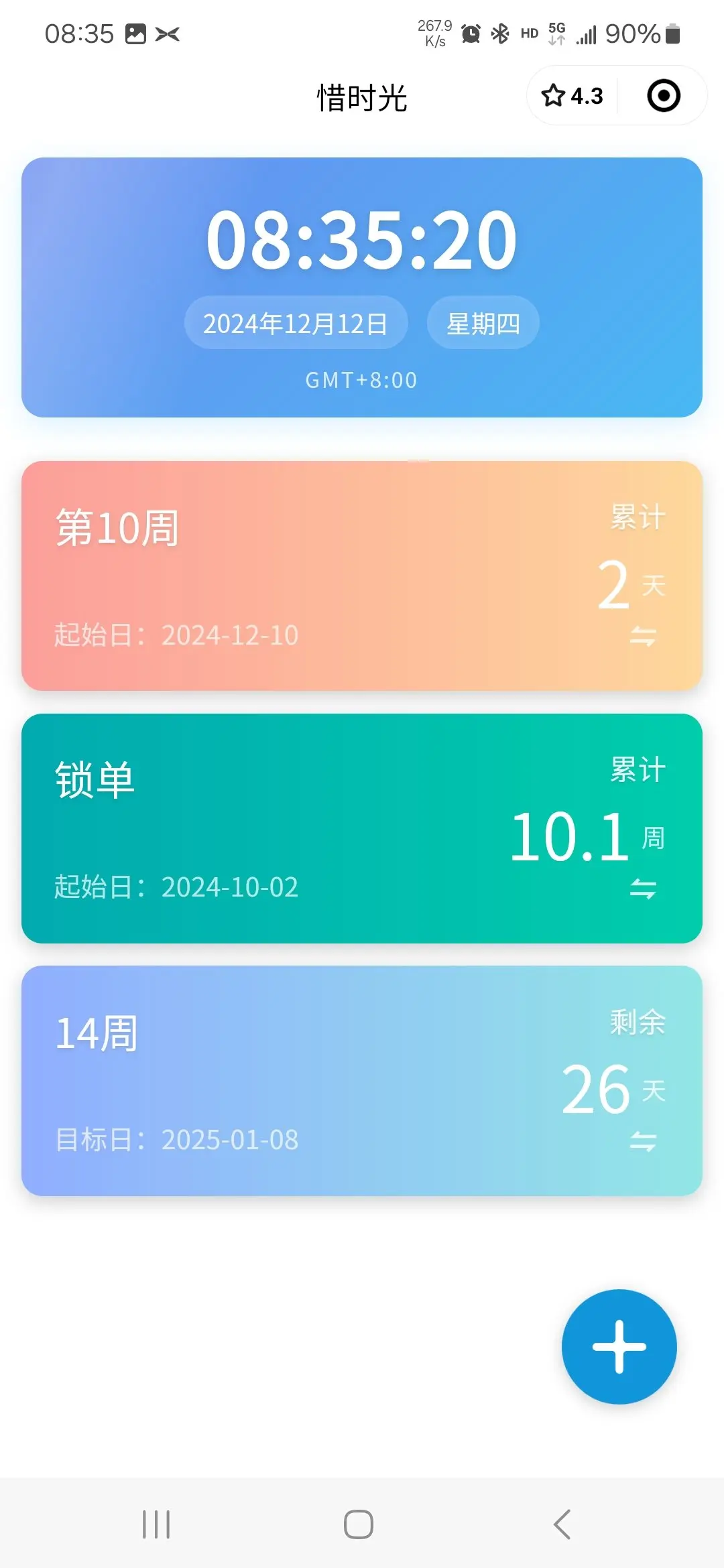Go back using system back button
The height and width of the screenshot is (1568, 724).
tap(562, 1524)
